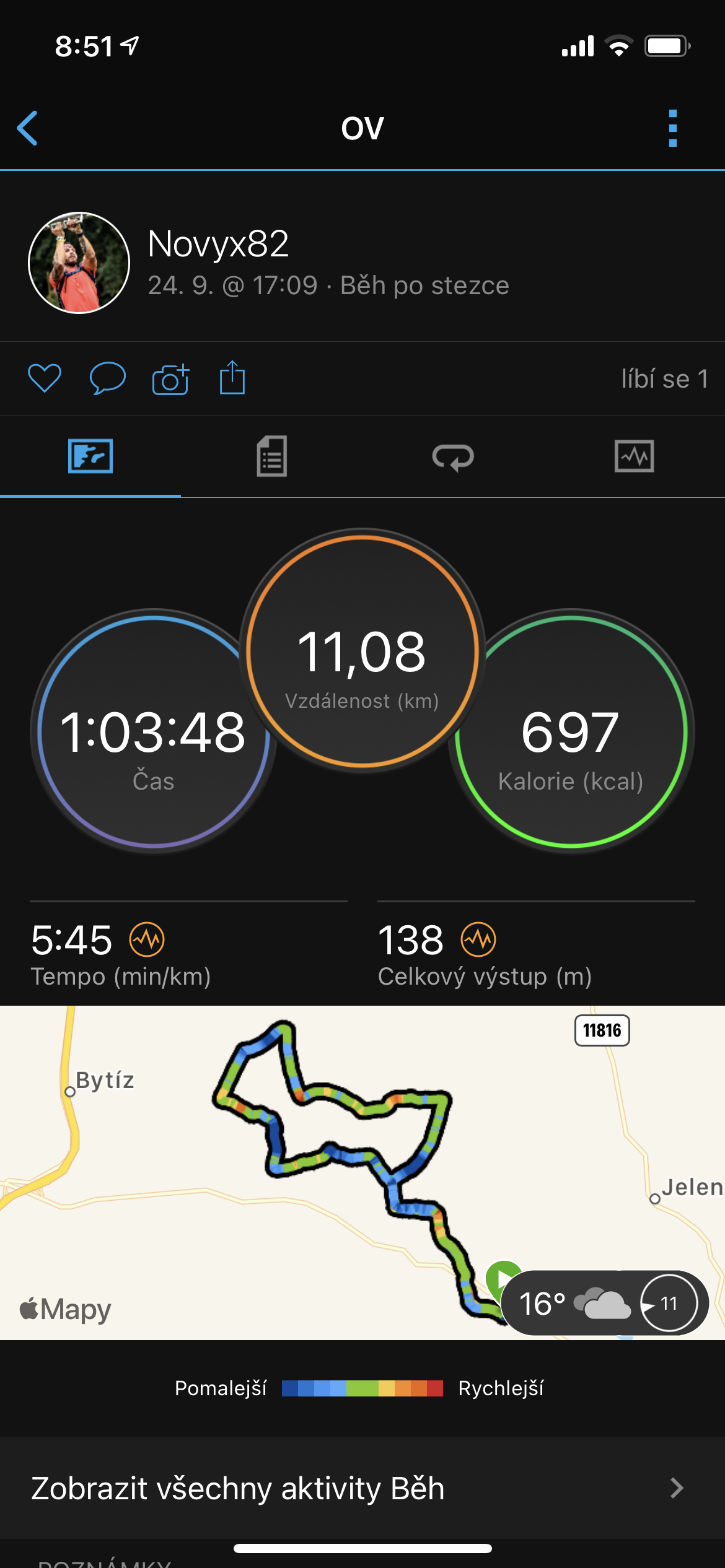The width and height of the screenshot is (725, 1568).
Task: View who liked via 'líbí se 1'
Action: coord(665,378)
